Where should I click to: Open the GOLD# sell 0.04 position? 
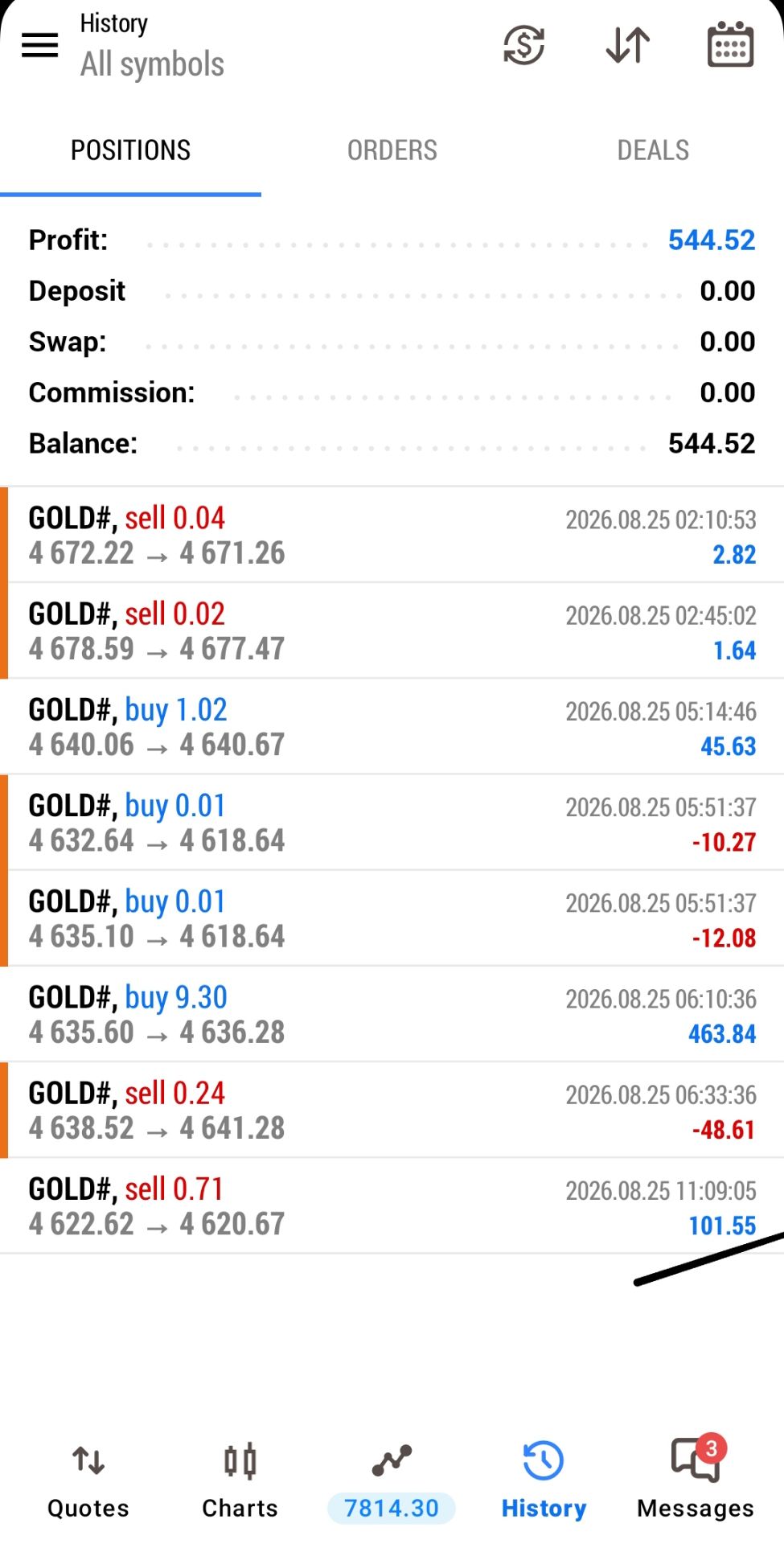click(x=392, y=535)
